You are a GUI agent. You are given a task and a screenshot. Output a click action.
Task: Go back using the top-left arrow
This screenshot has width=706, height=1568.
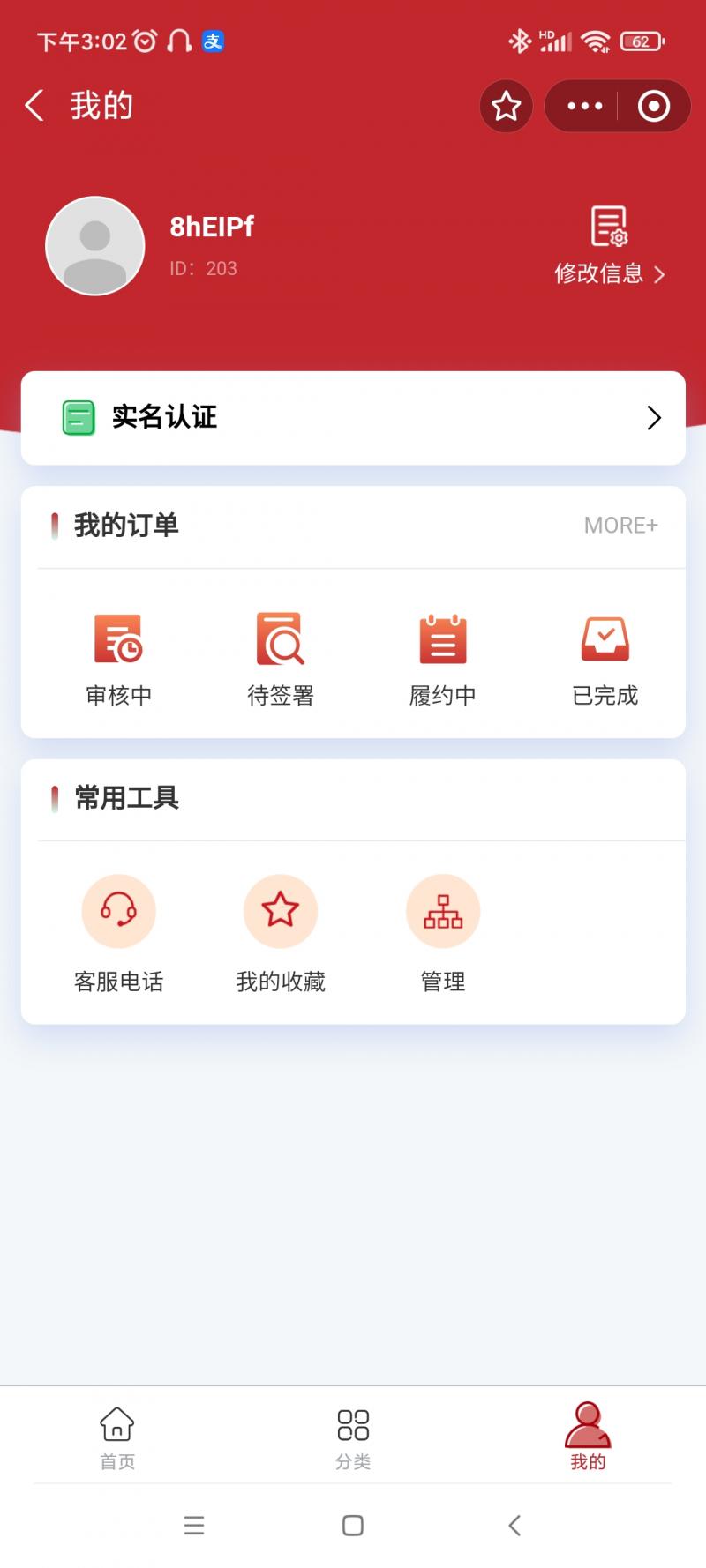[x=34, y=106]
